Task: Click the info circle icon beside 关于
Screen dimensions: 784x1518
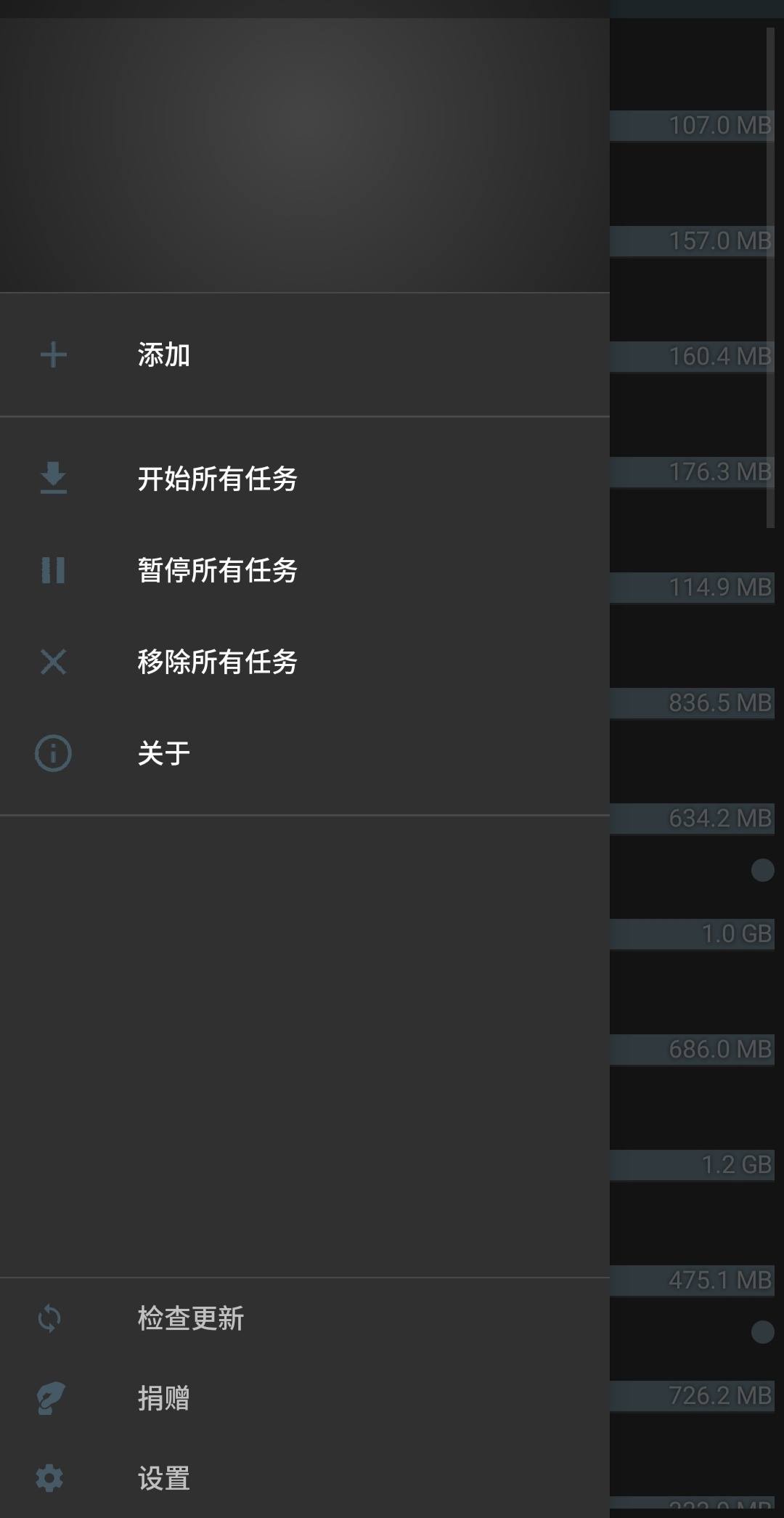Action: pos(52,753)
